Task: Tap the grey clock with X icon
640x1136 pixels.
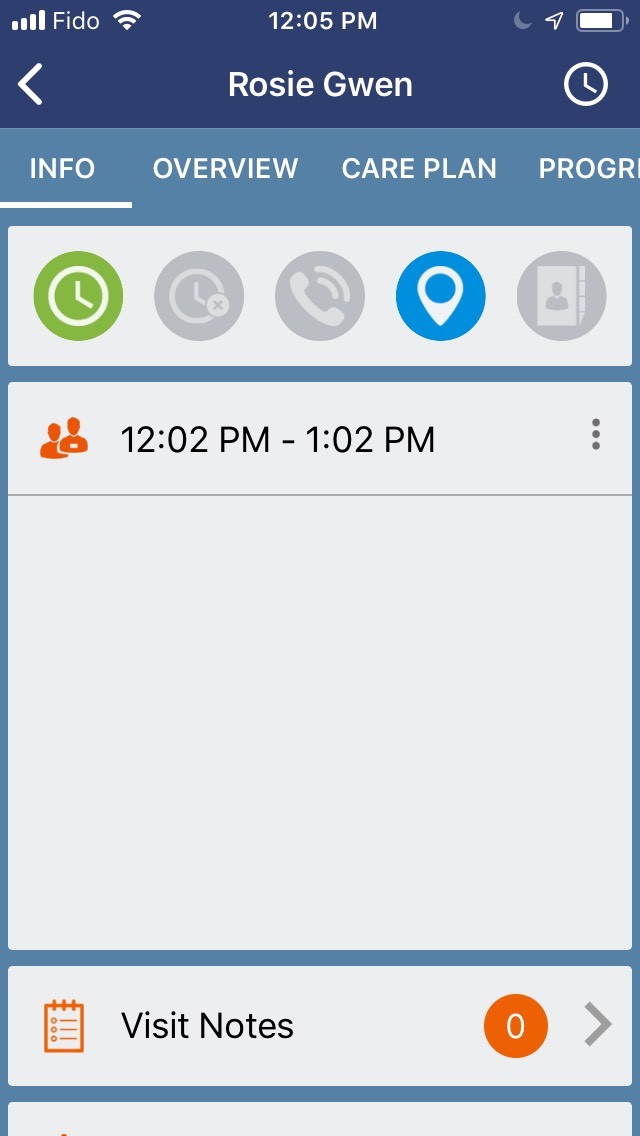Action: pyautogui.click(x=199, y=296)
